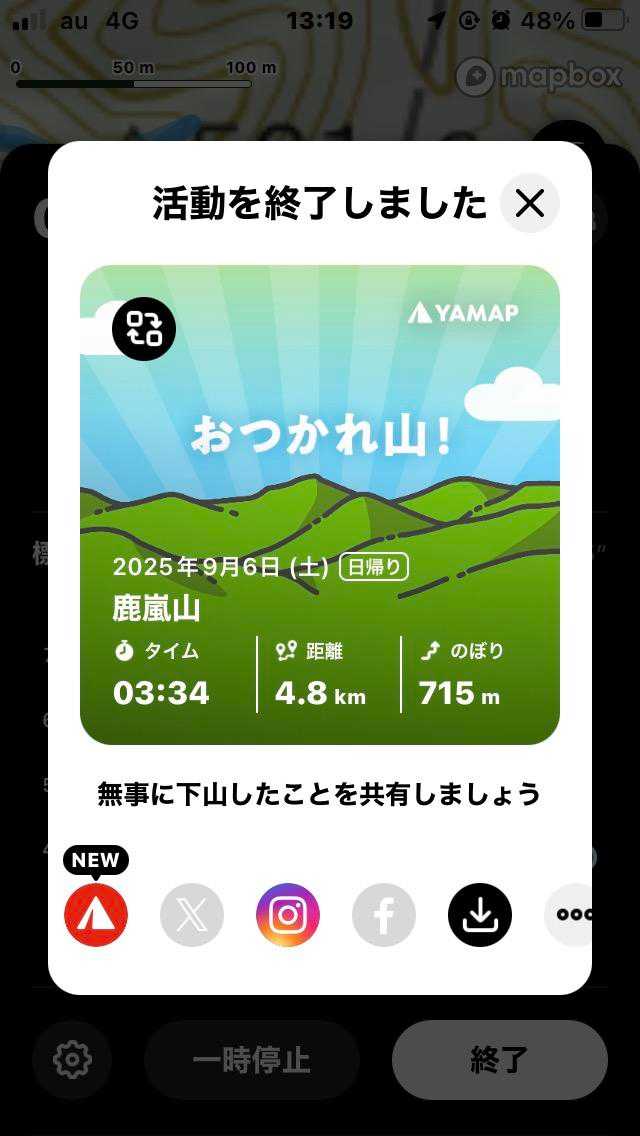This screenshot has height=1136, width=640.
Task: Share the activity on Facebook
Action: tap(384, 915)
